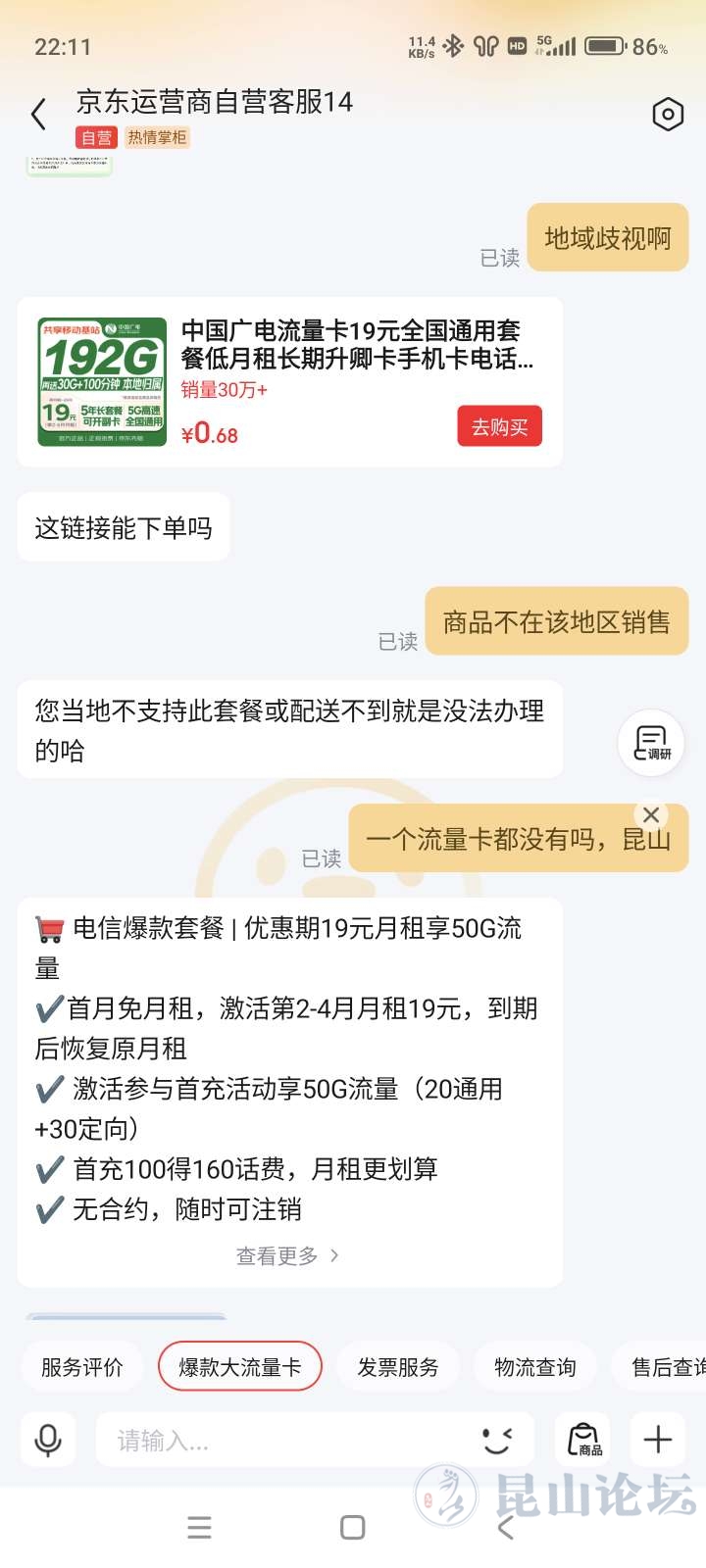The image size is (706, 1568).
Task: Expand 查看更多 in the message
Action: (x=288, y=1255)
